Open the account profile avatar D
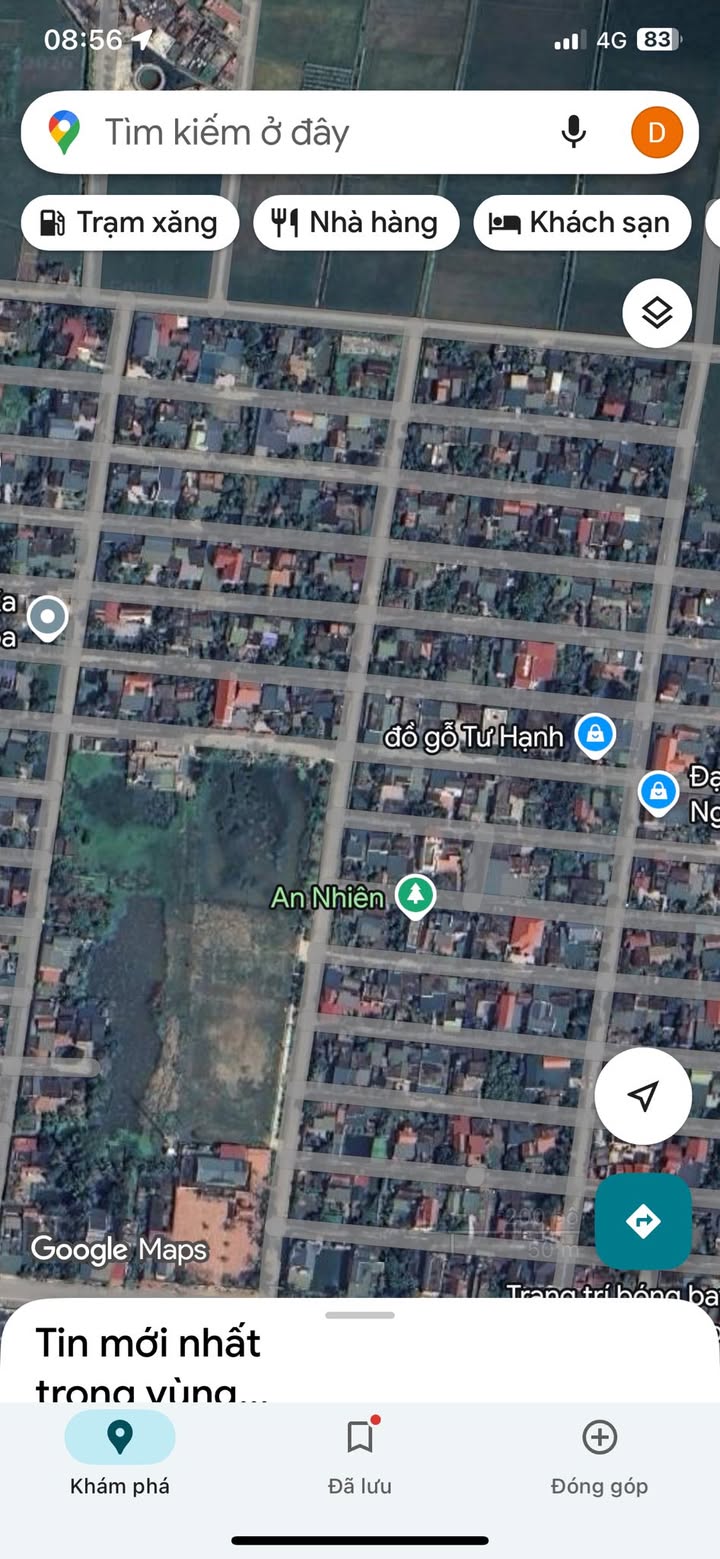The height and width of the screenshot is (1559, 720). coord(657,133)
